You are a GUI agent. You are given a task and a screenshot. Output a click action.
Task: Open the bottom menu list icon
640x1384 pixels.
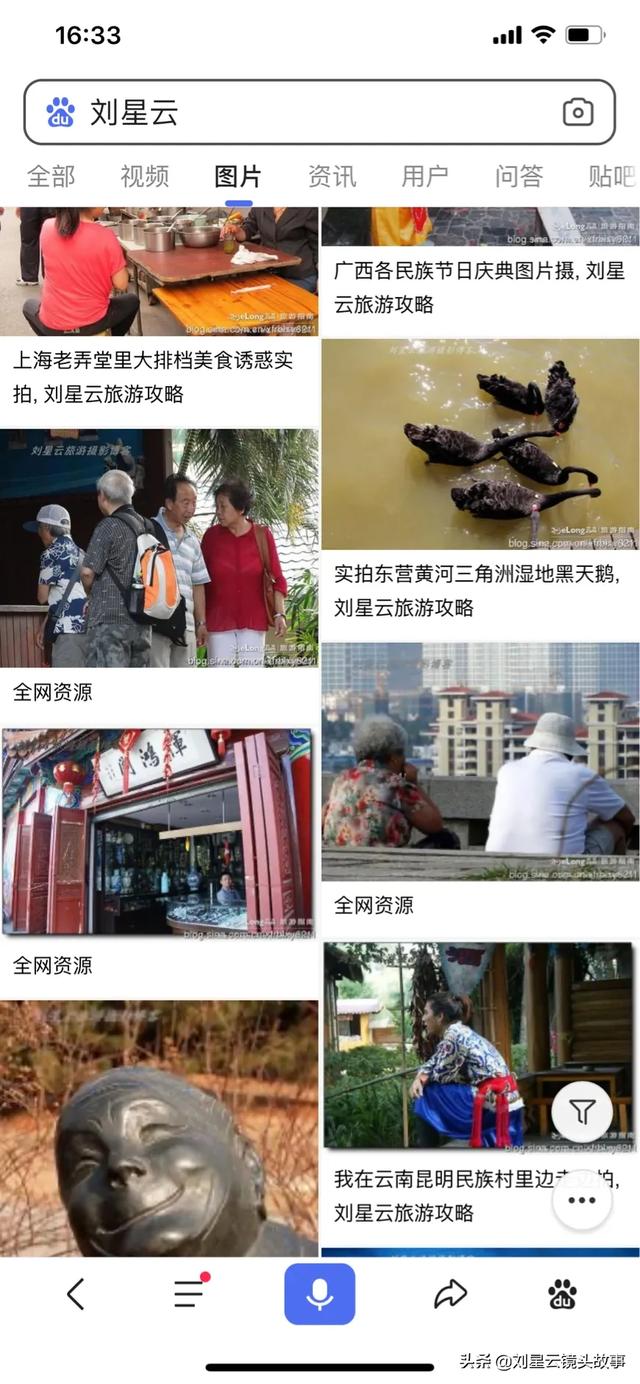(x=190, y=1293)
